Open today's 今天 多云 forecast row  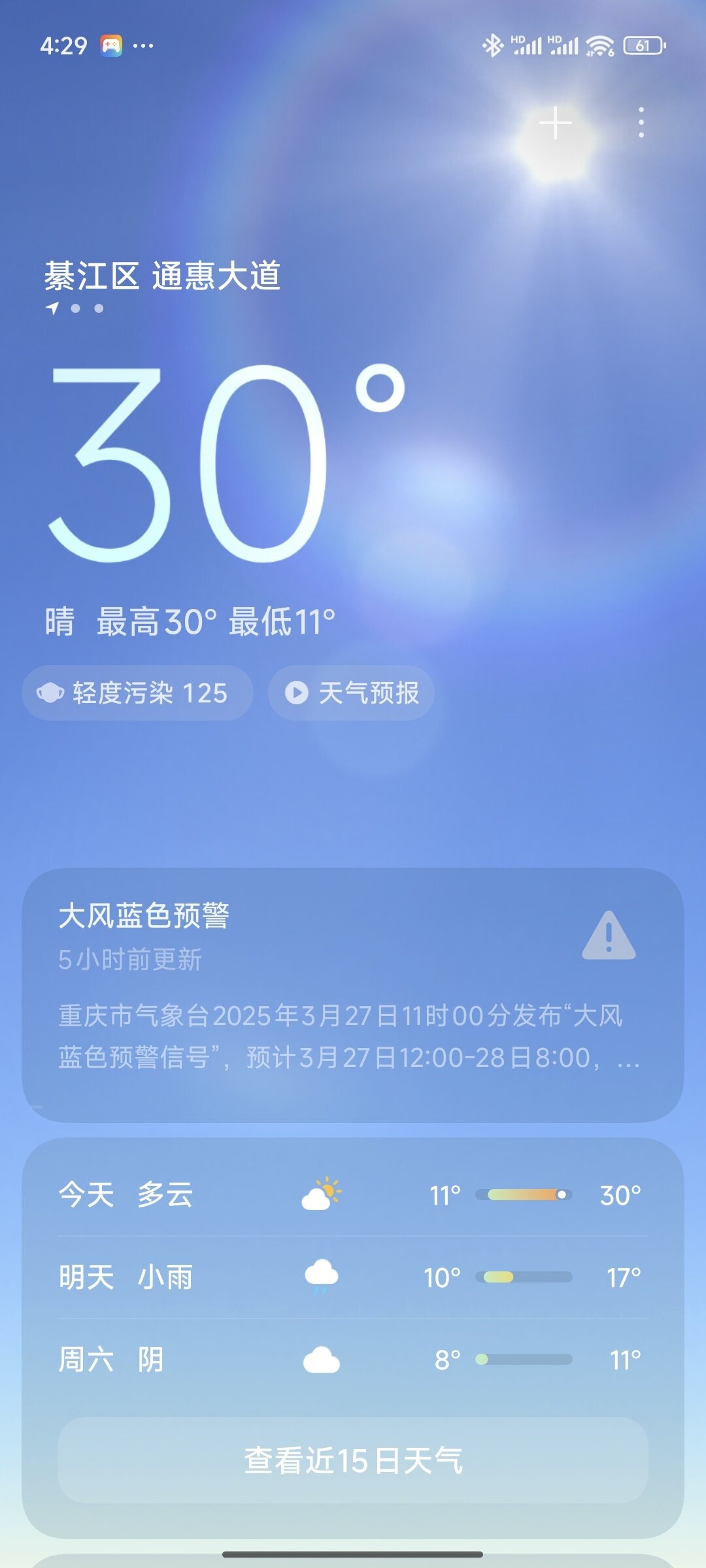pyautogui.click(x=353, y=1195)
